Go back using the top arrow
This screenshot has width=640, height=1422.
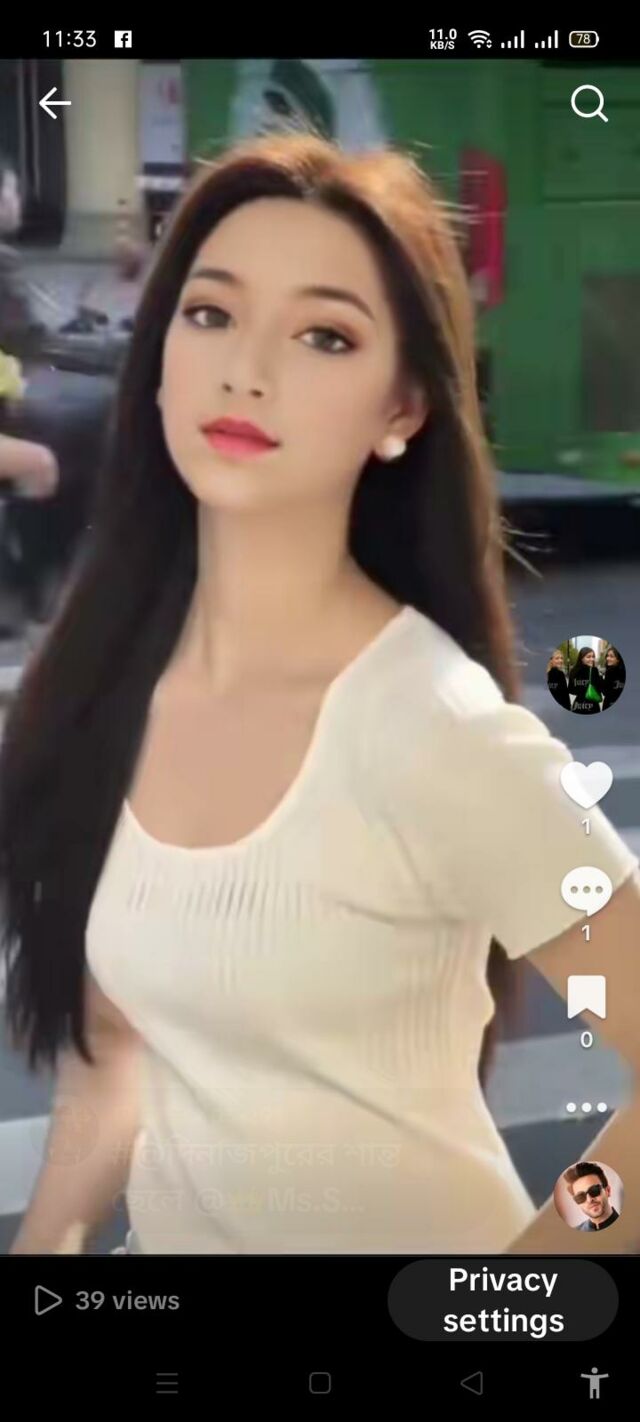(x=54, y=102)
